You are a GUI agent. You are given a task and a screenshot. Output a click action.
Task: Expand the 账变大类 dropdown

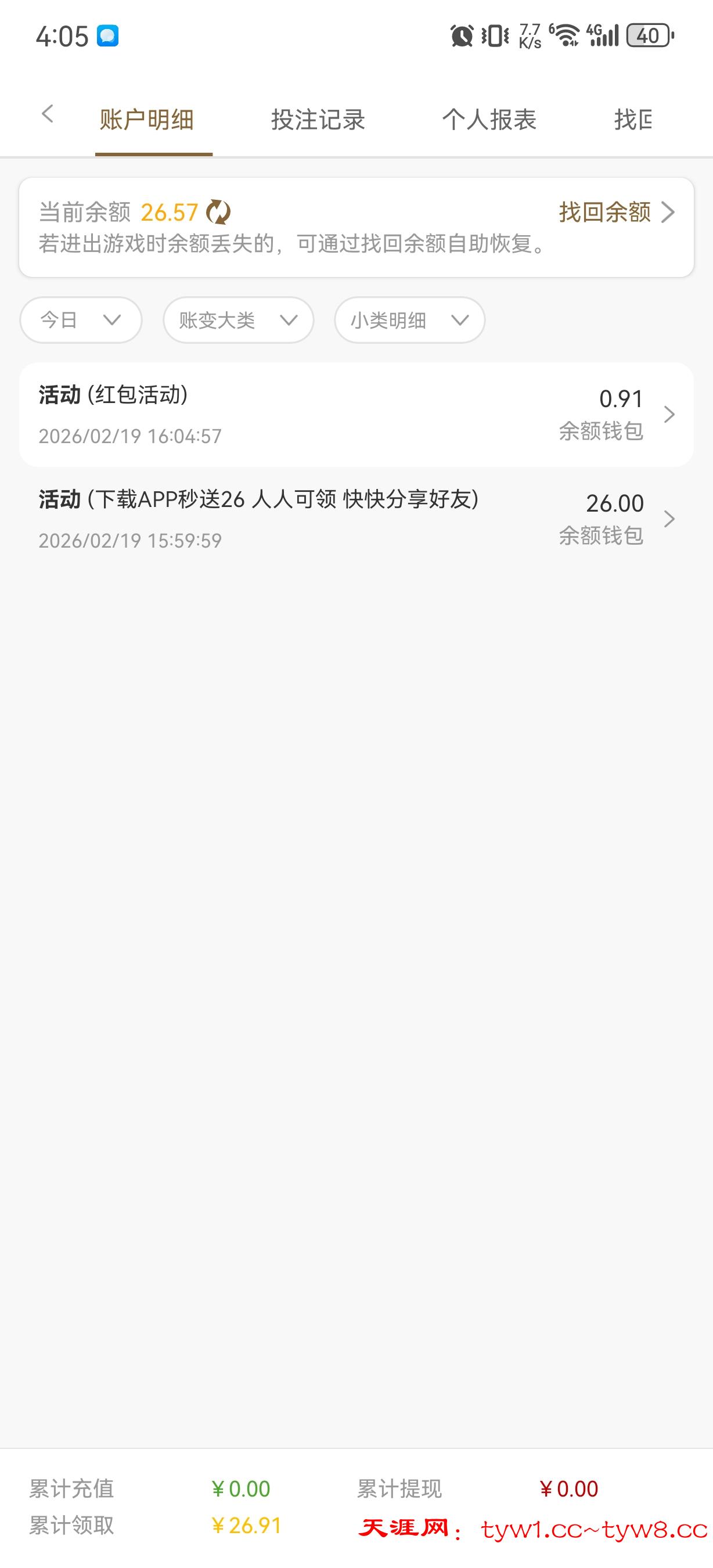pyautogui.click(x=238, y=319)
